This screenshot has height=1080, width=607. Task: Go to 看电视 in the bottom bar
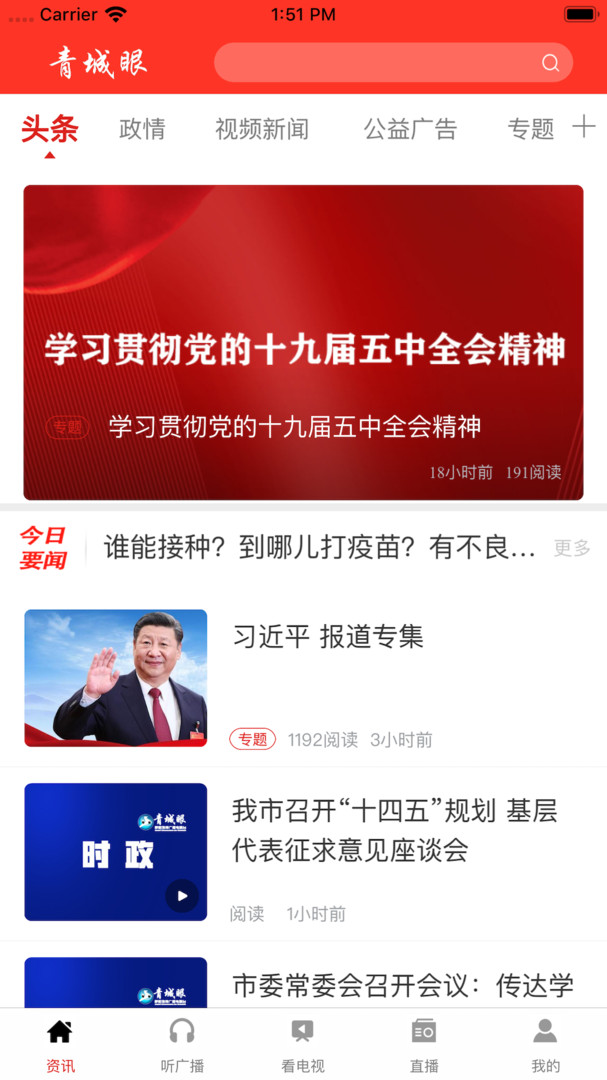pyautogui.click(x=303, y=1044)
